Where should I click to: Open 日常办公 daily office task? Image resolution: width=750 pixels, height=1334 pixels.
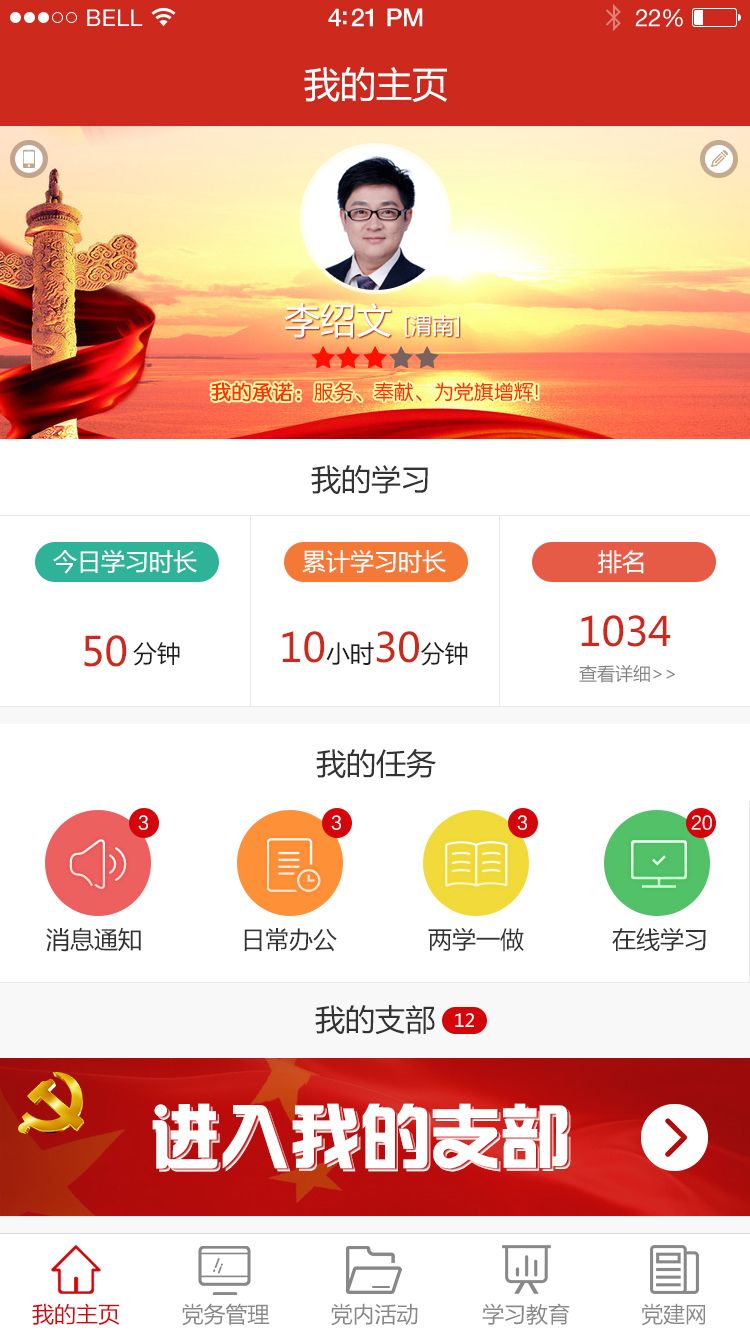(x=290, y=863)
